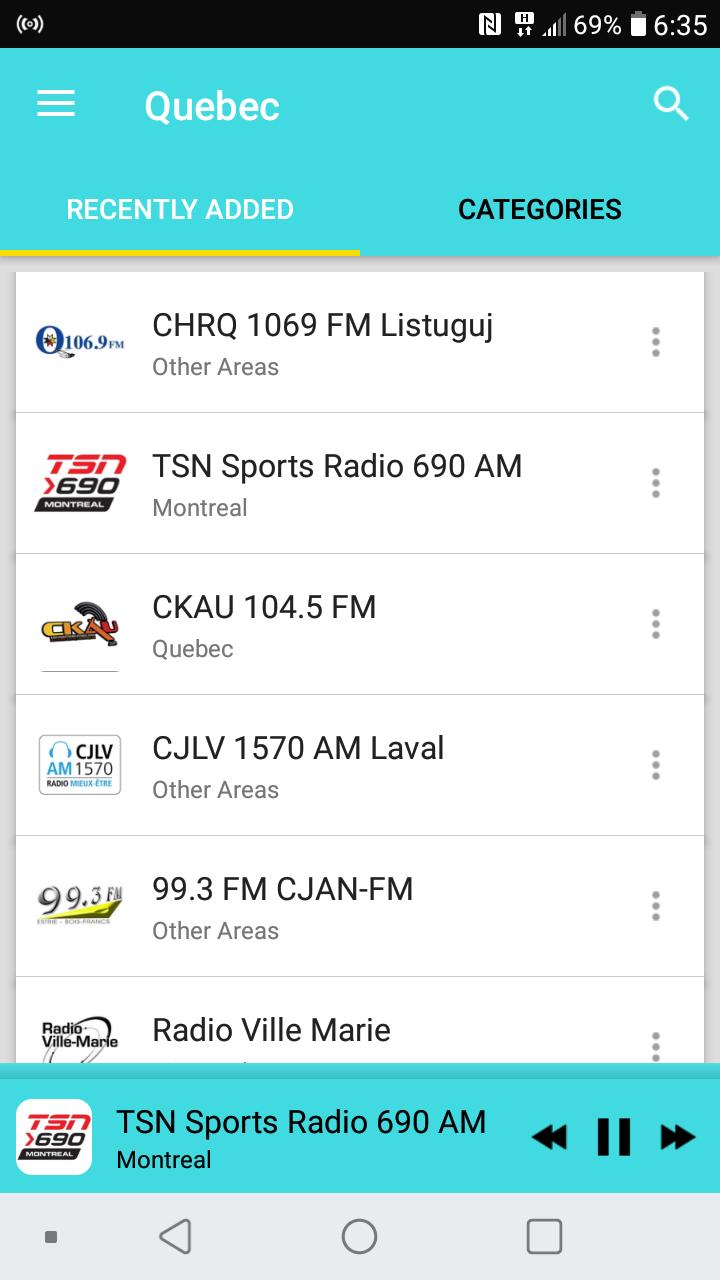Open recent apps overview
The image size is (720, 1280).
544,1237
